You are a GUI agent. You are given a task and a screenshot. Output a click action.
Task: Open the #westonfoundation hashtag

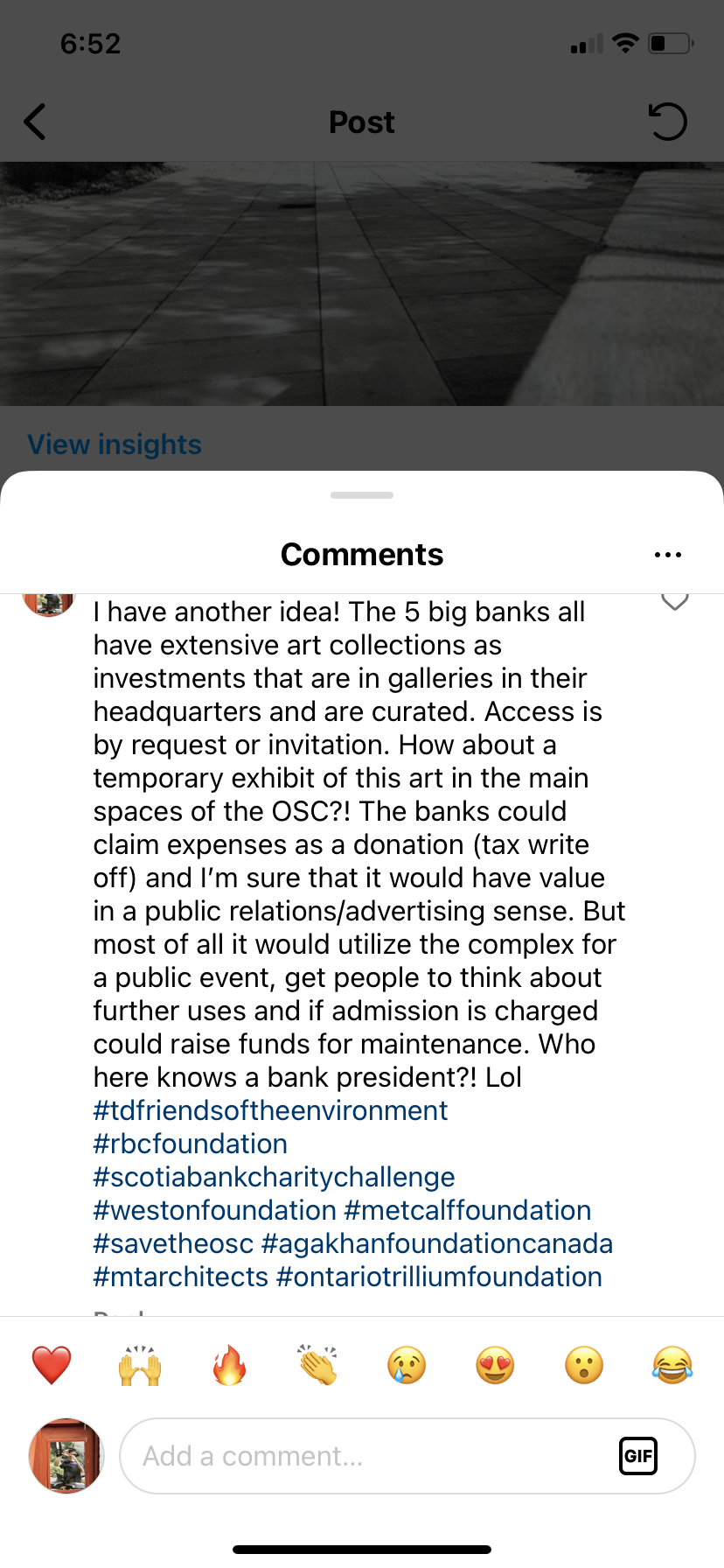coord(215,1211)
